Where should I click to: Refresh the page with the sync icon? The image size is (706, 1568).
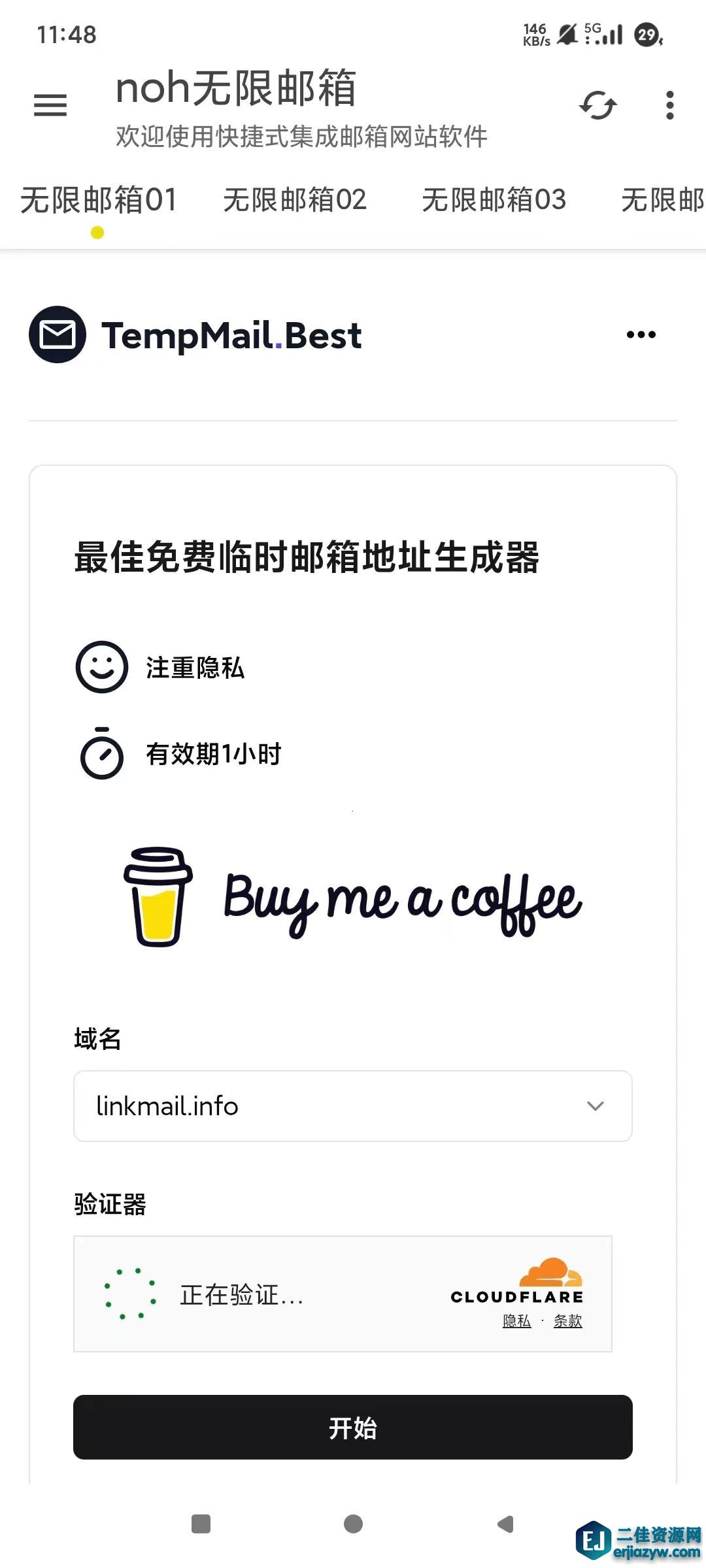(597, 105)
